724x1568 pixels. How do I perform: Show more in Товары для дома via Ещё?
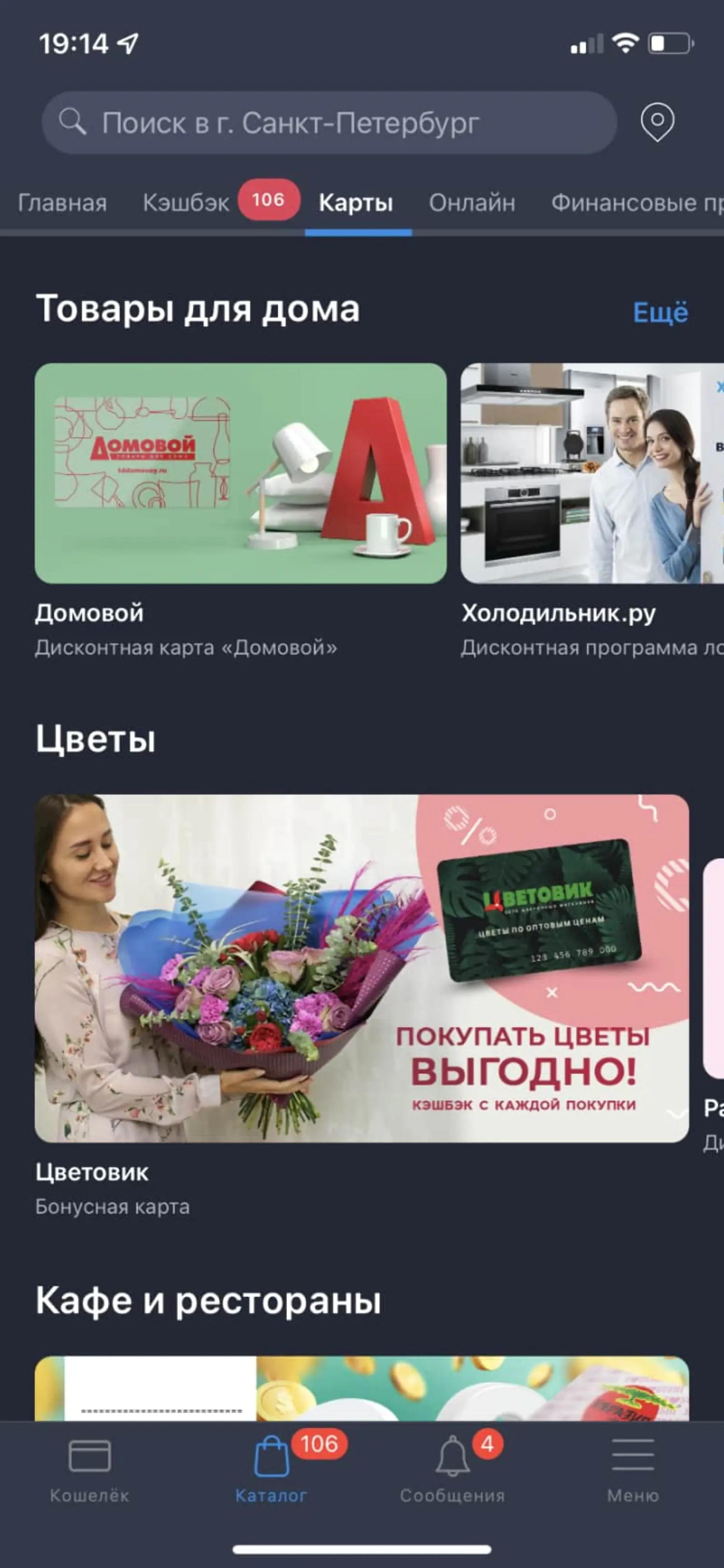pyautogui.click(x=660, y=312)
